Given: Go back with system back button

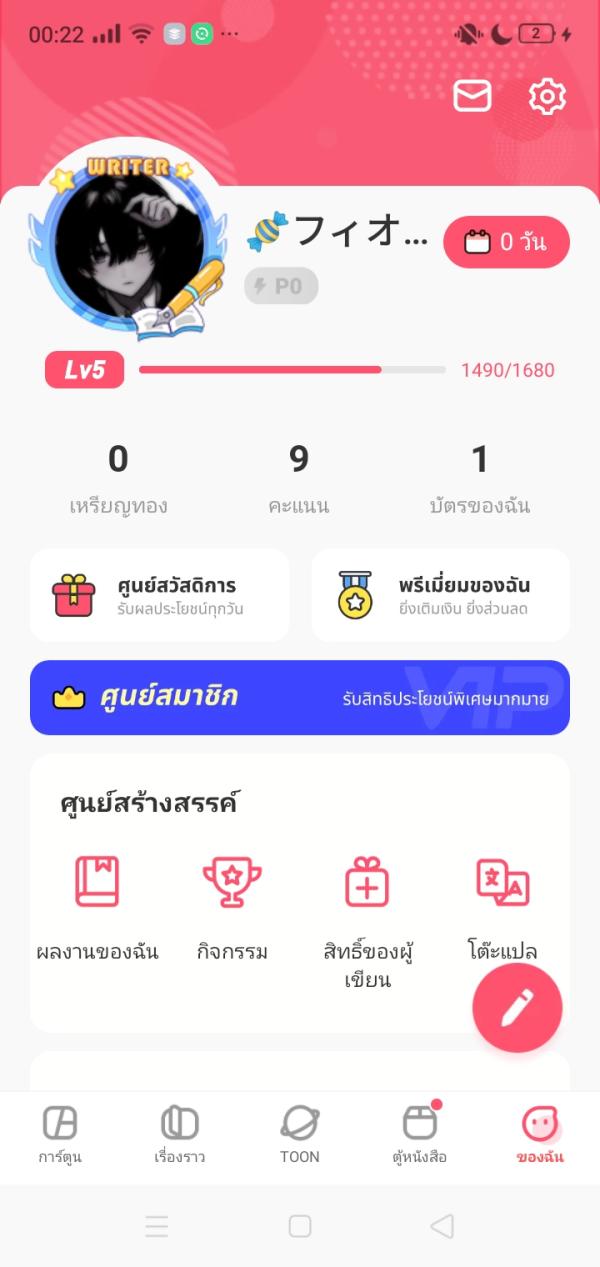Looking at the screenshot, I should pos(441,1226).
